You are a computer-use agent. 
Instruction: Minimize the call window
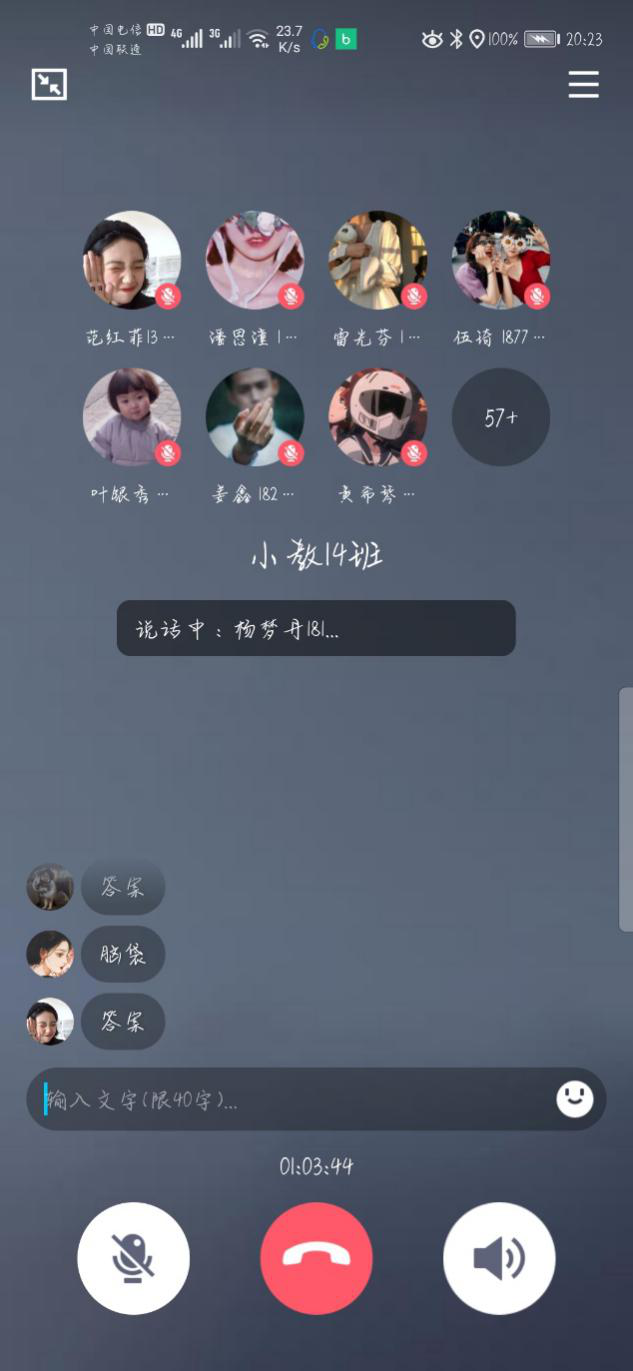coord(49,85)
